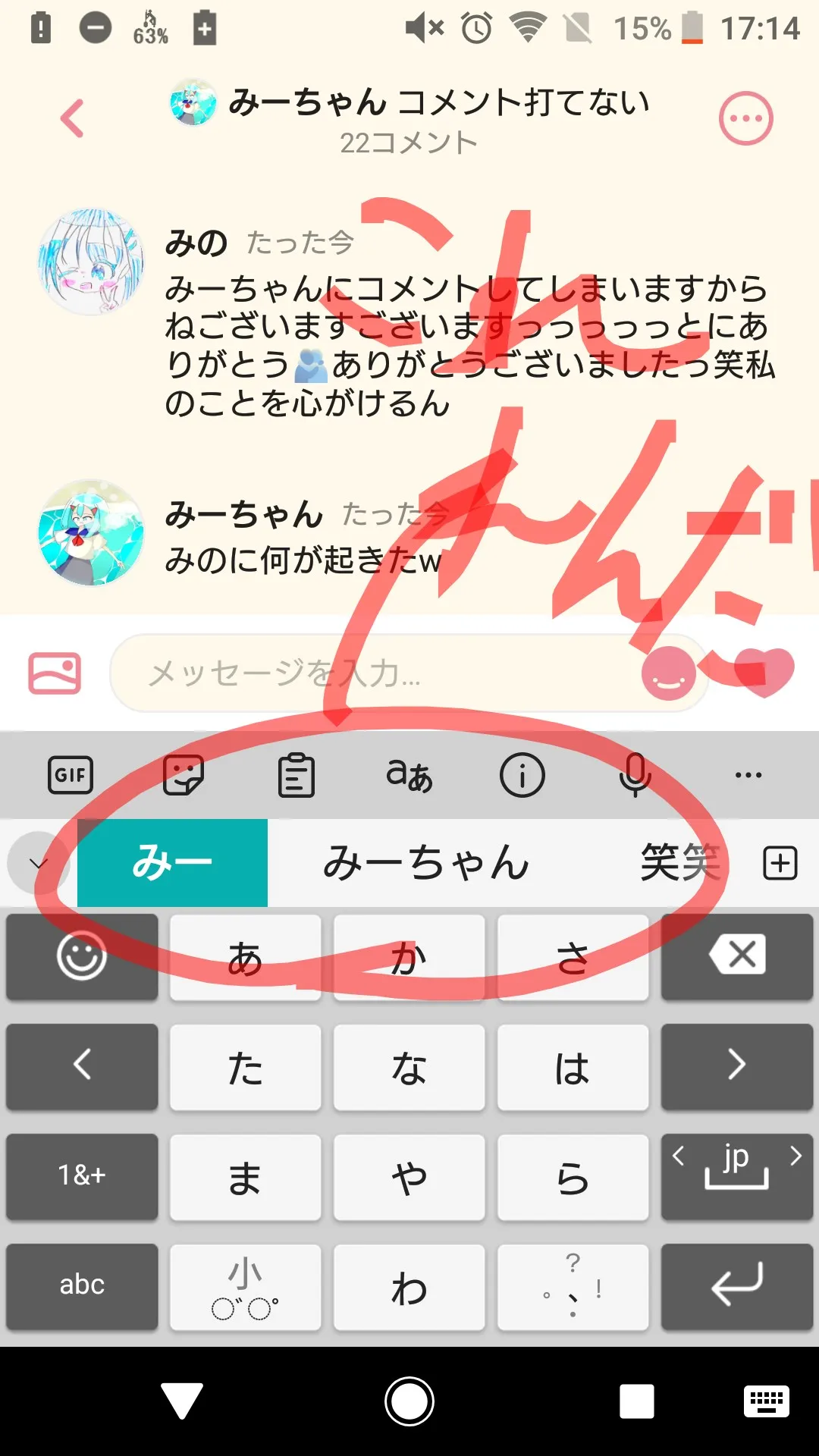Attach an image to the comment
This screenshot has height=1456, width=819.
tap(55, 673)
